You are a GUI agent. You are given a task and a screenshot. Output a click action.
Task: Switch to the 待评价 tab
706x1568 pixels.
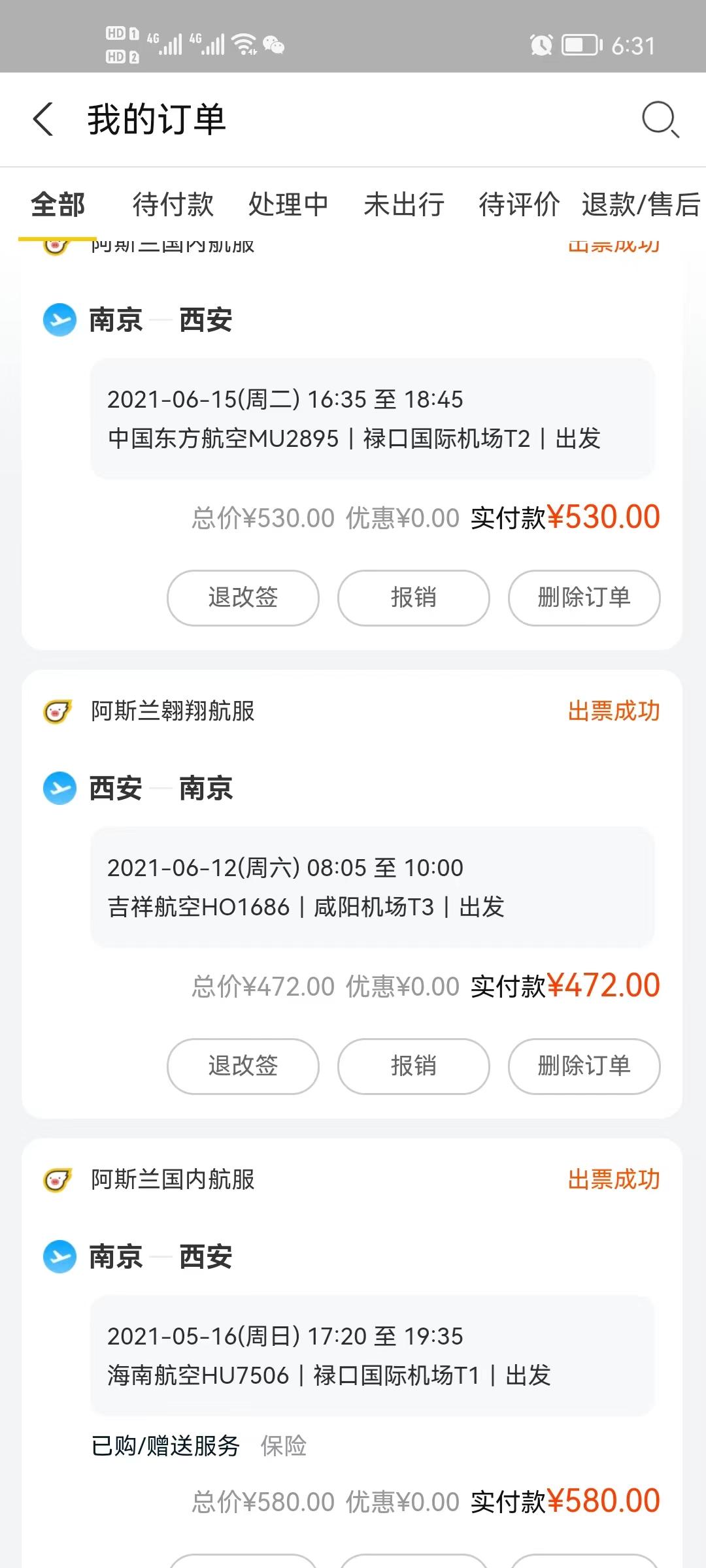coord(519,204)
